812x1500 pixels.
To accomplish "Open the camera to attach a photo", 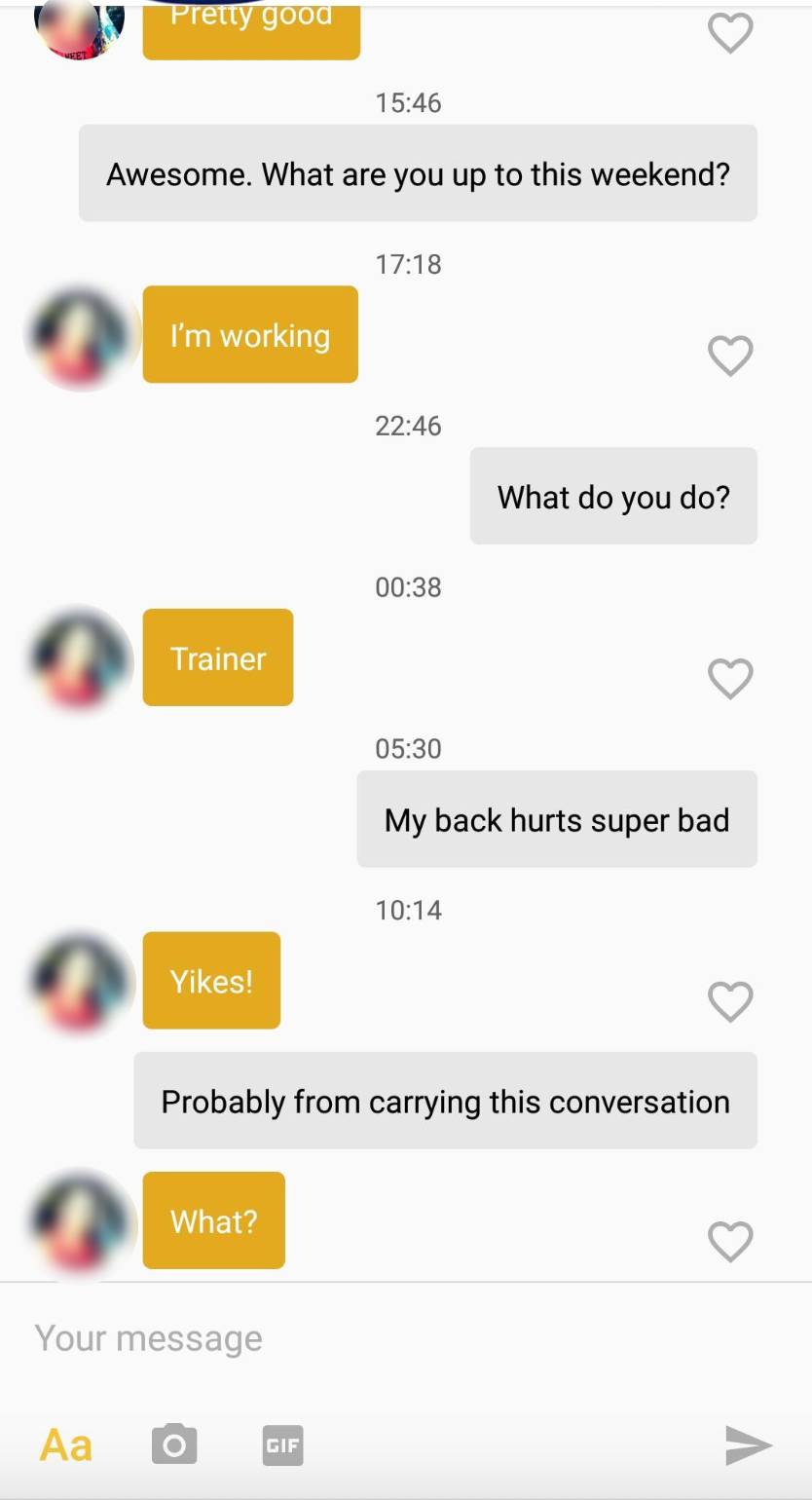I will tap(174, 1444).
